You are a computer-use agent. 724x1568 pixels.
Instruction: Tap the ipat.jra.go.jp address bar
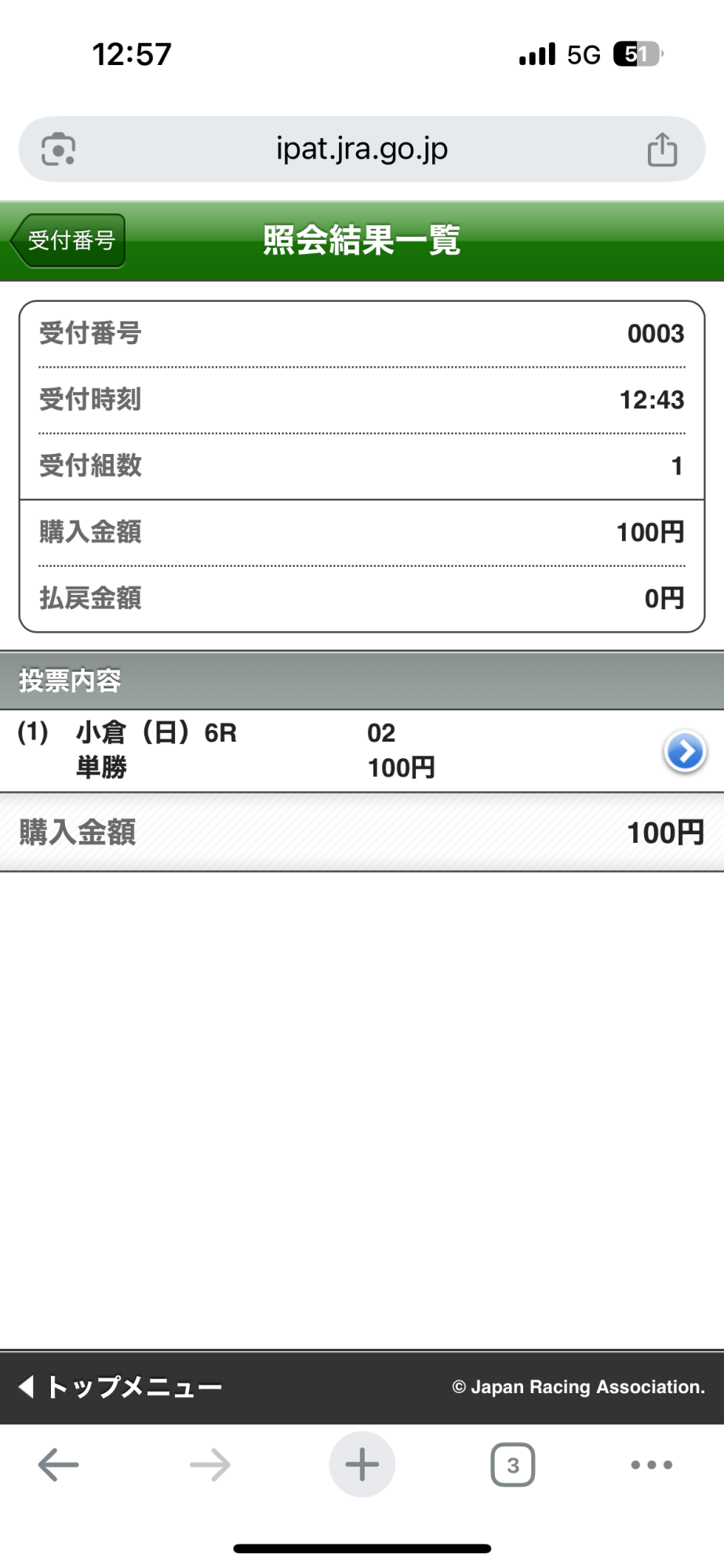pos(361,149)
